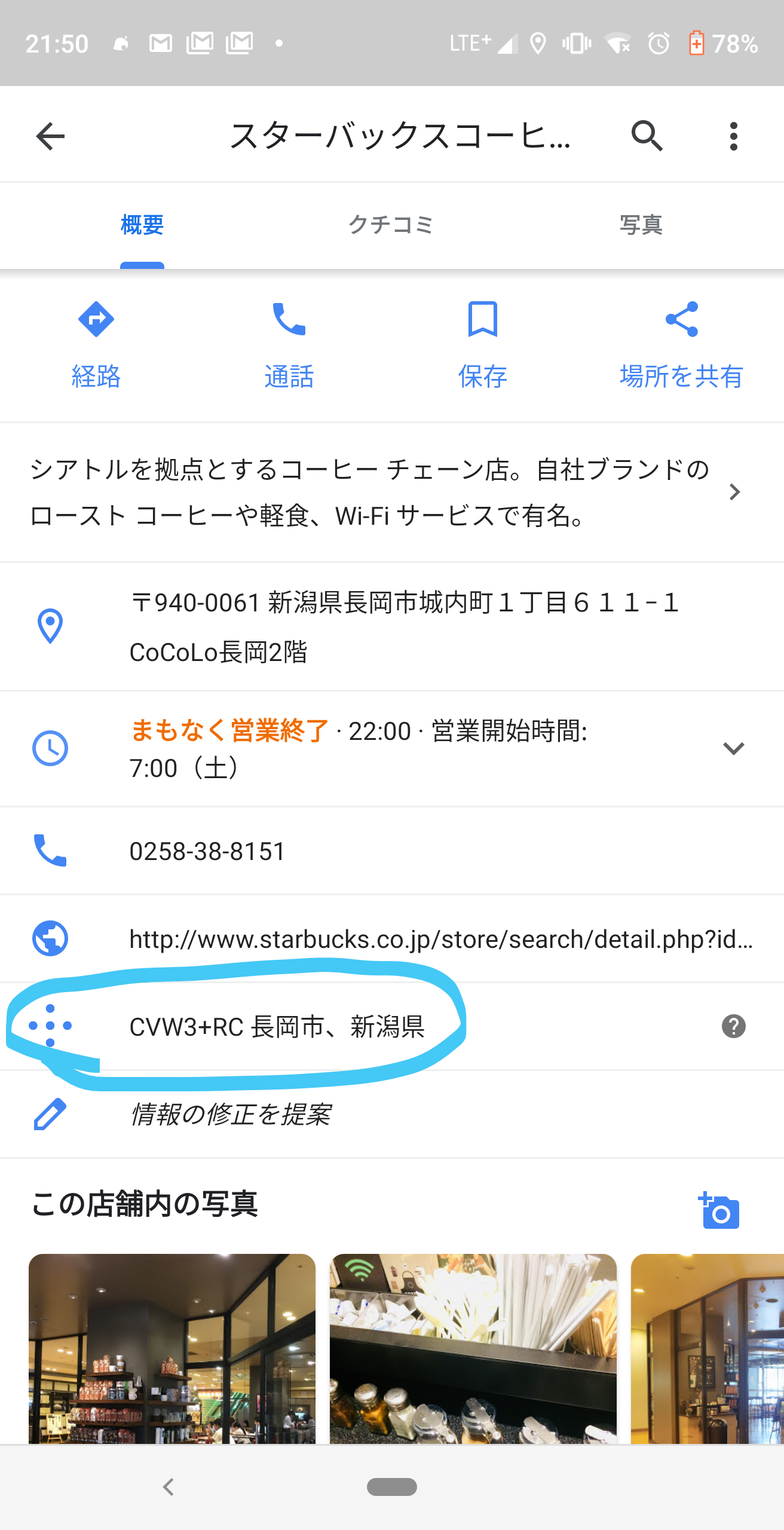Image resolution: width=784 pixels, height=1530 pixels.
Task: Switch to the クチコミ tab
Action: 391,225
